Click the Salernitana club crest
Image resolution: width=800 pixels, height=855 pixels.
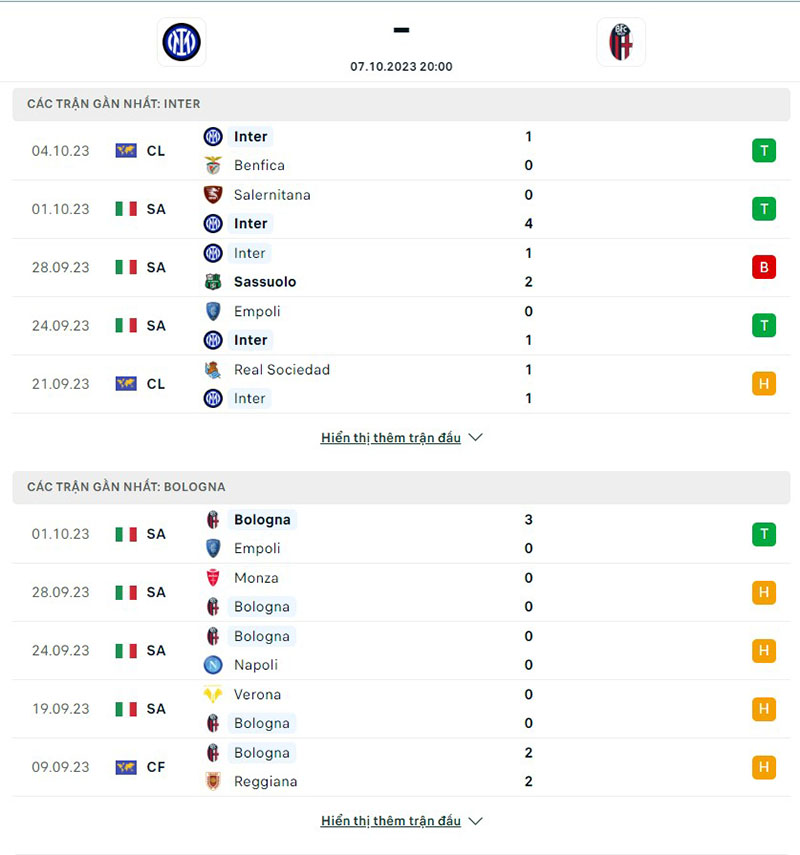click(212, 195)
